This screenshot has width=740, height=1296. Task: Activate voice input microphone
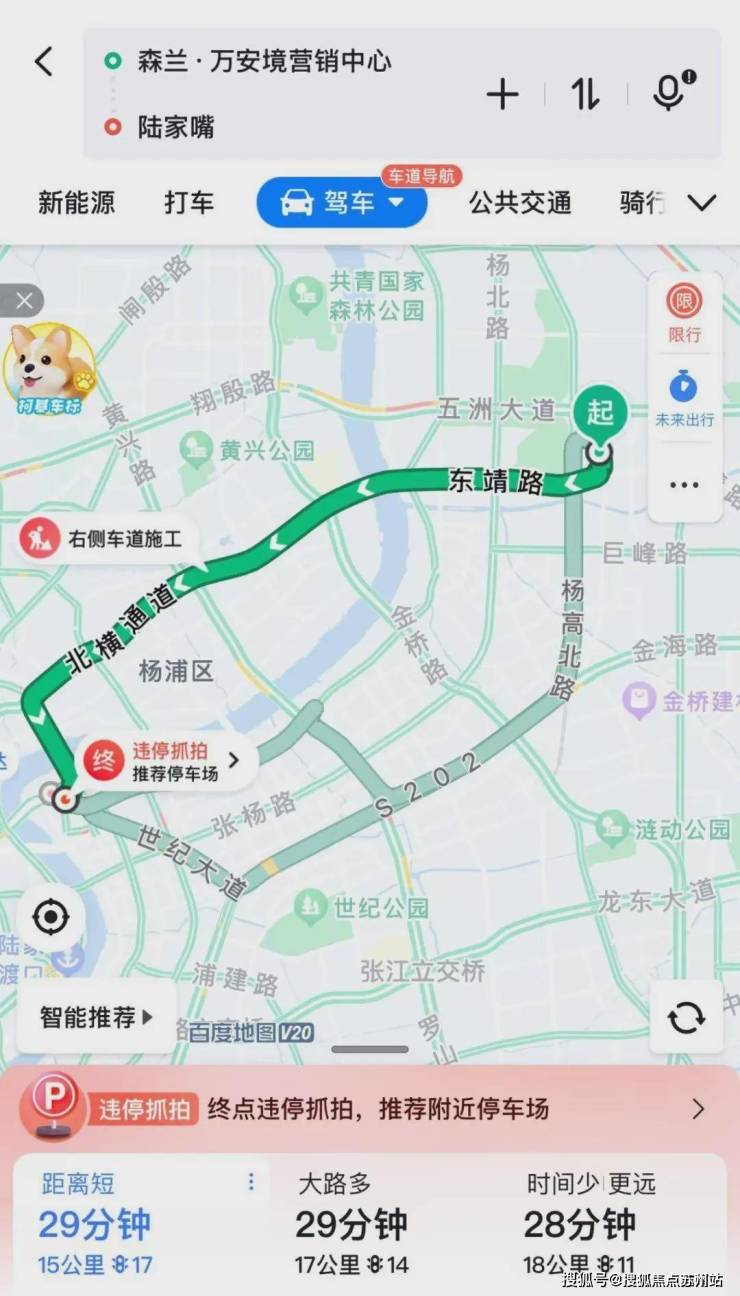point(670,92)
